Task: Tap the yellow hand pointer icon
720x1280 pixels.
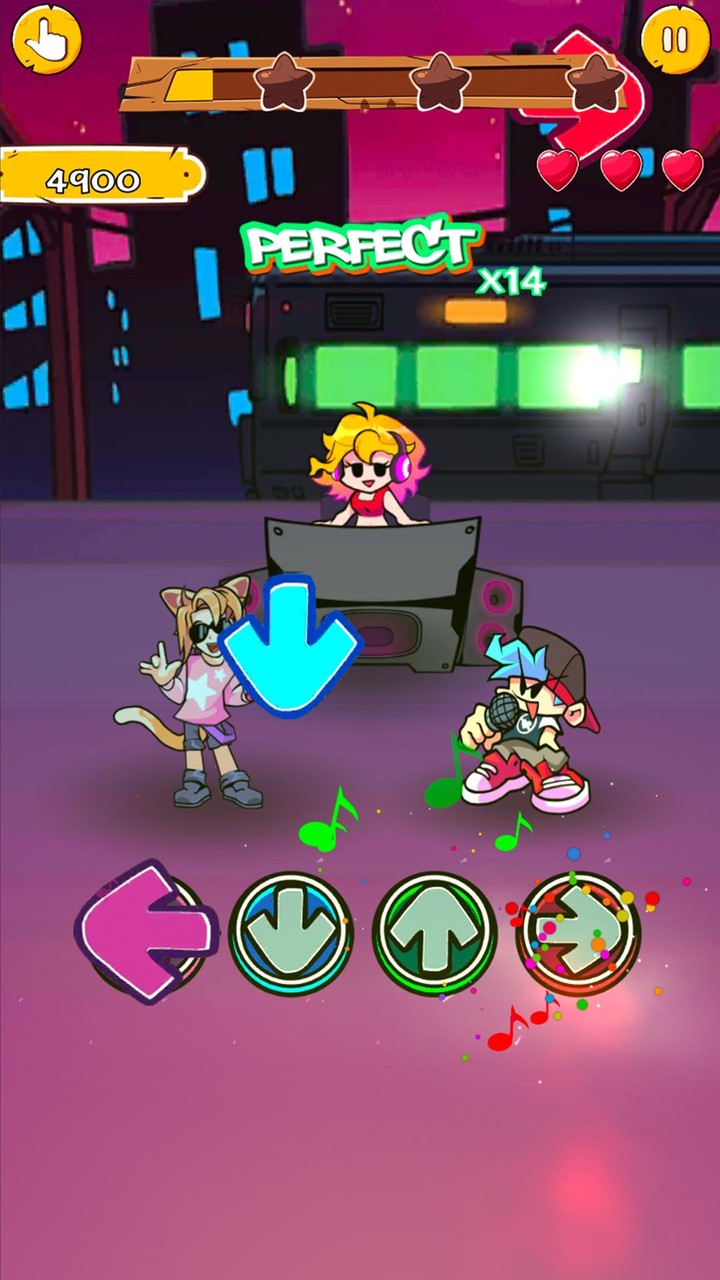Action: click(45, 40)
